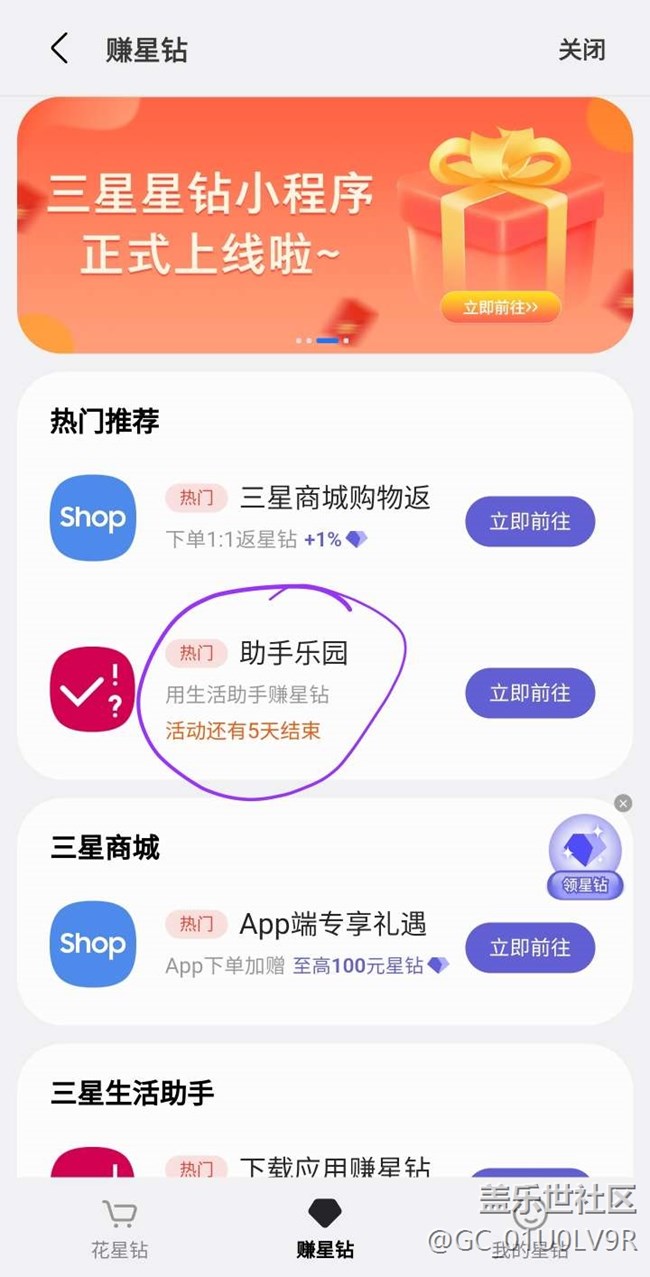Tap 立即前往 for 助手乐园
650x1277 pixels.
click(530, 693)
